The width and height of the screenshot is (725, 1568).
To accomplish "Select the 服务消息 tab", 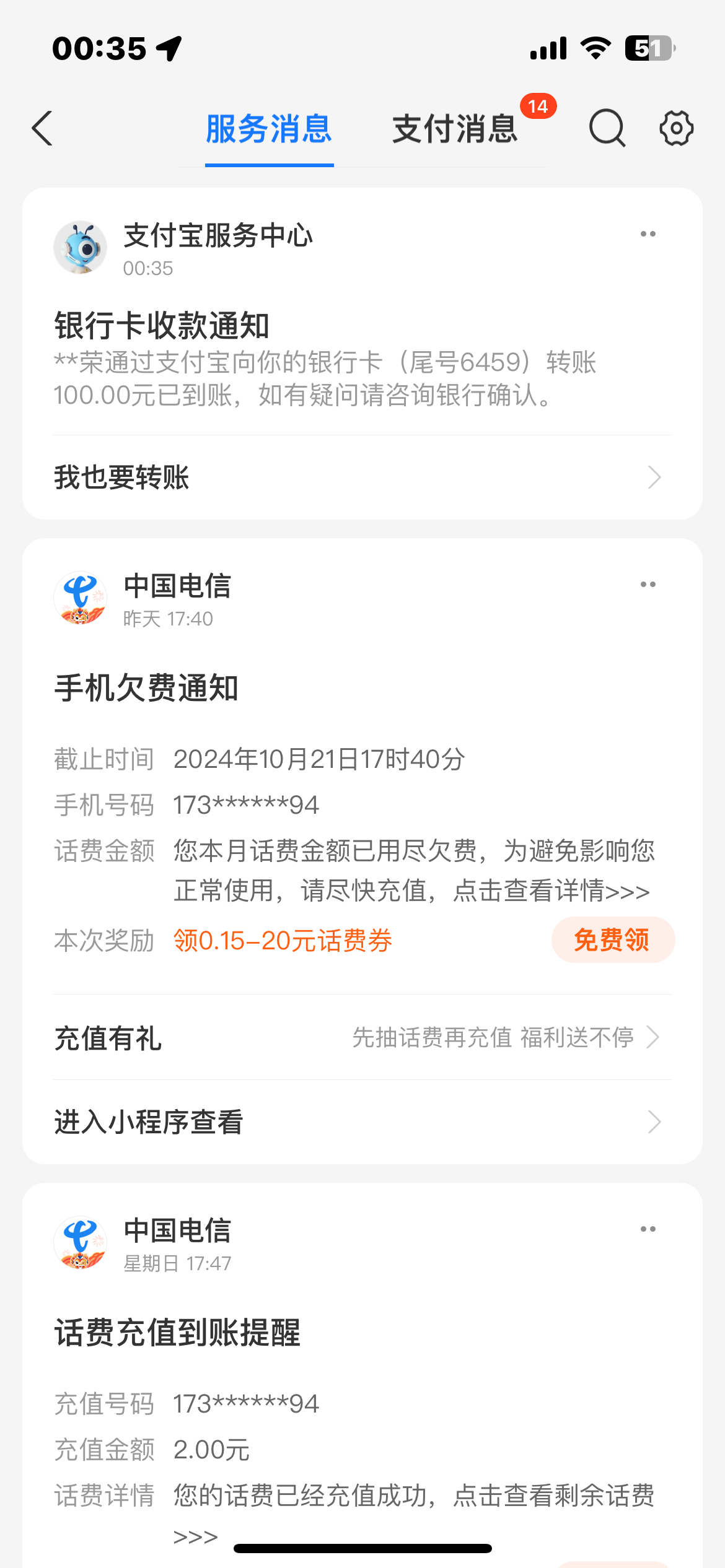I will tap(269, 129).
